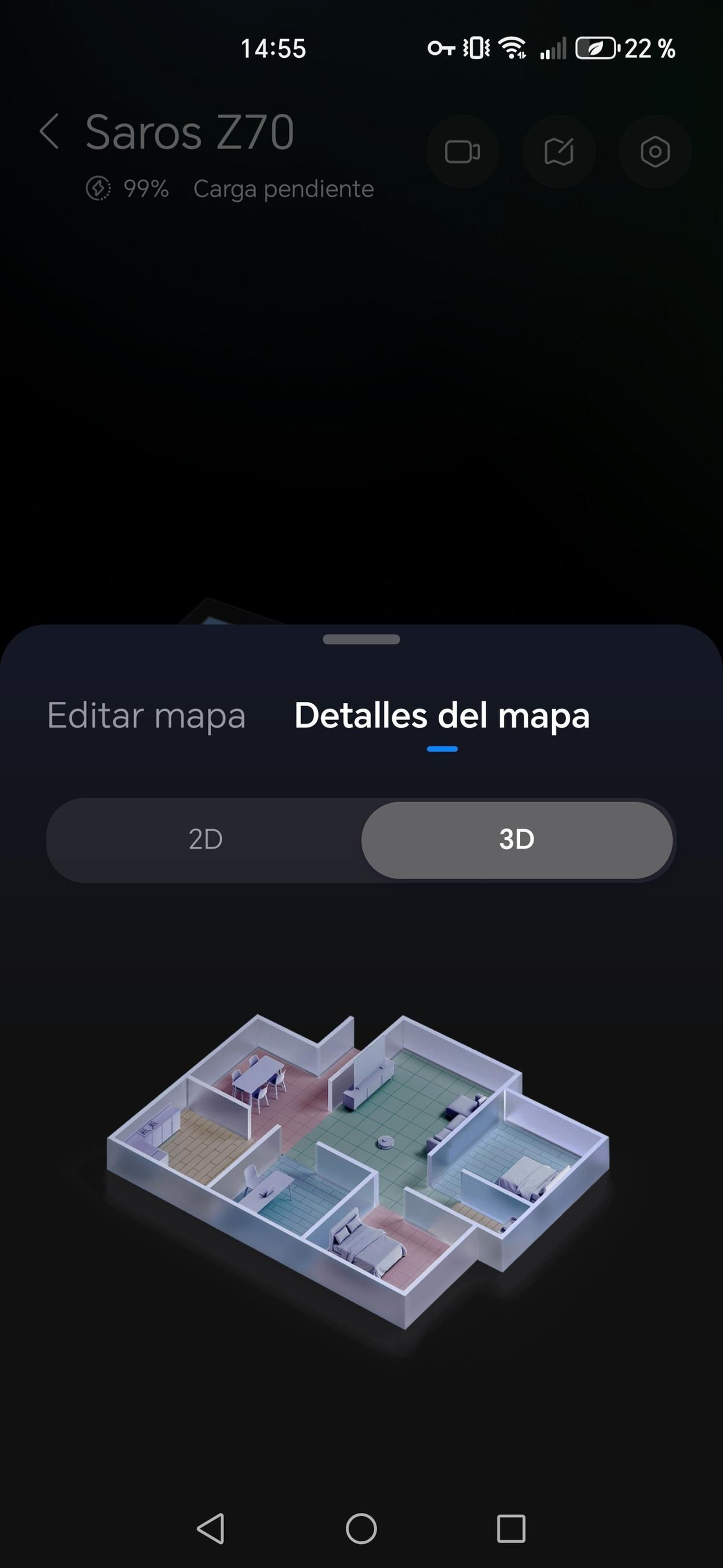This screenshot has height=1568, width=723.
Task: Open the camera view icon
Action: (x=462, y=152)
